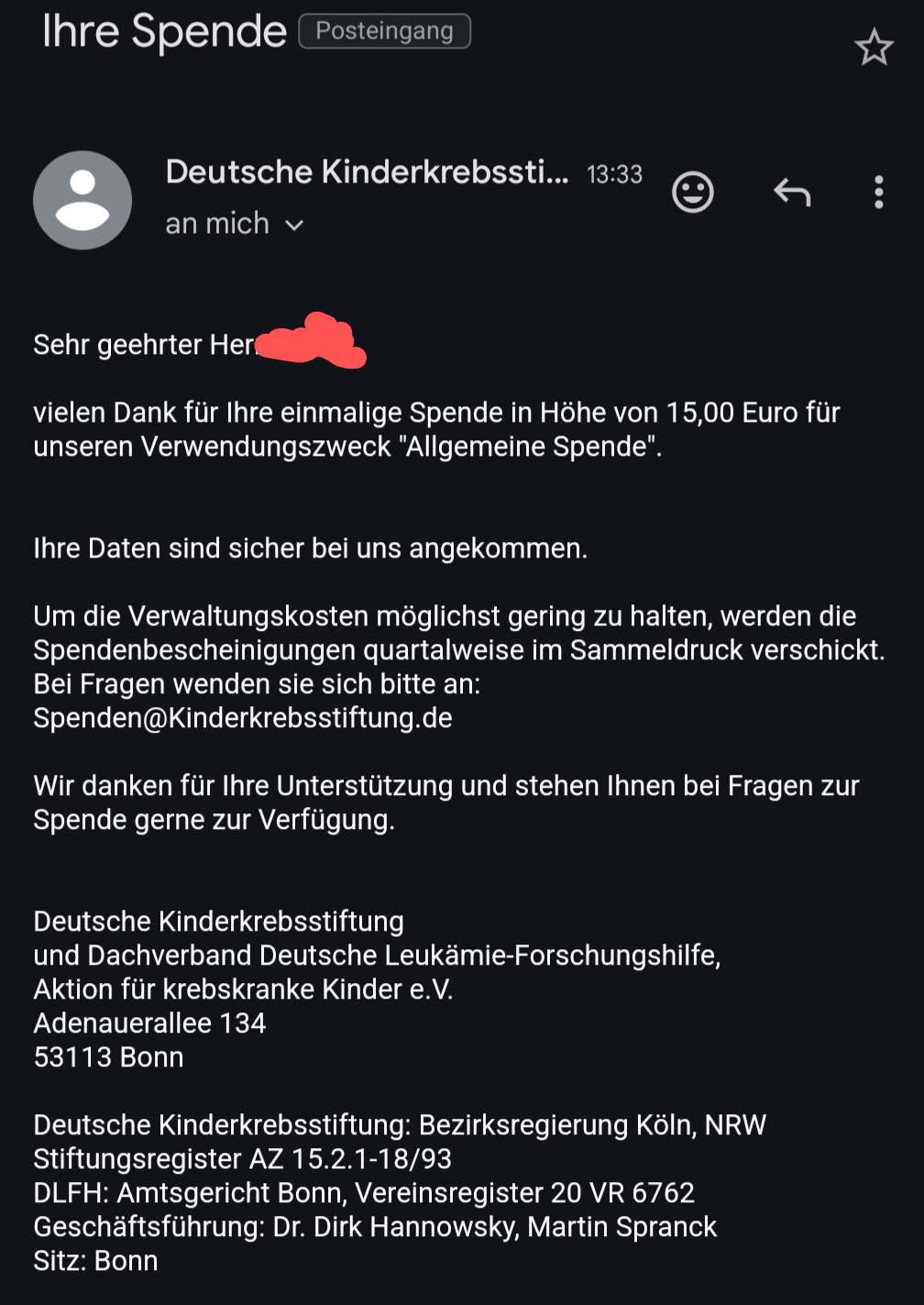Open the message overflow menu
The height and width of the screenshot is (1305, 924).
878,193
